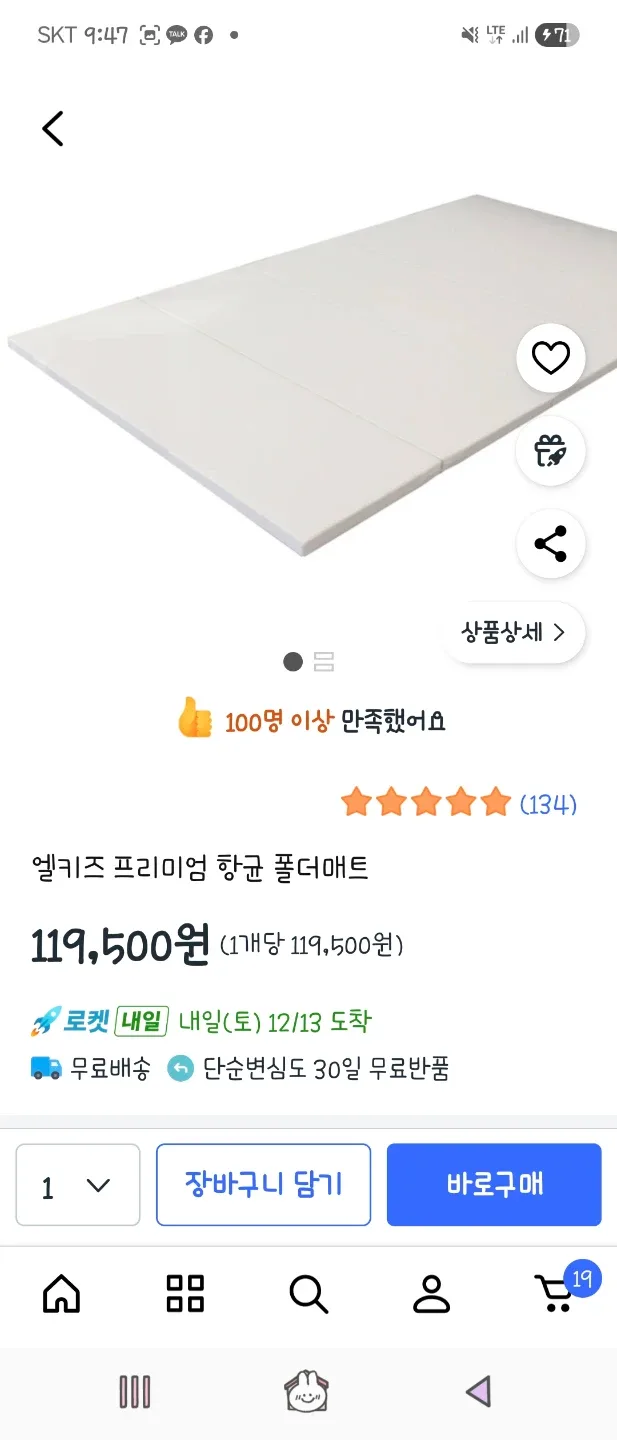The width and height of the screenshot is (617, 1440).
Task: Buy now with 바로구매
Action: point(494,1185)
